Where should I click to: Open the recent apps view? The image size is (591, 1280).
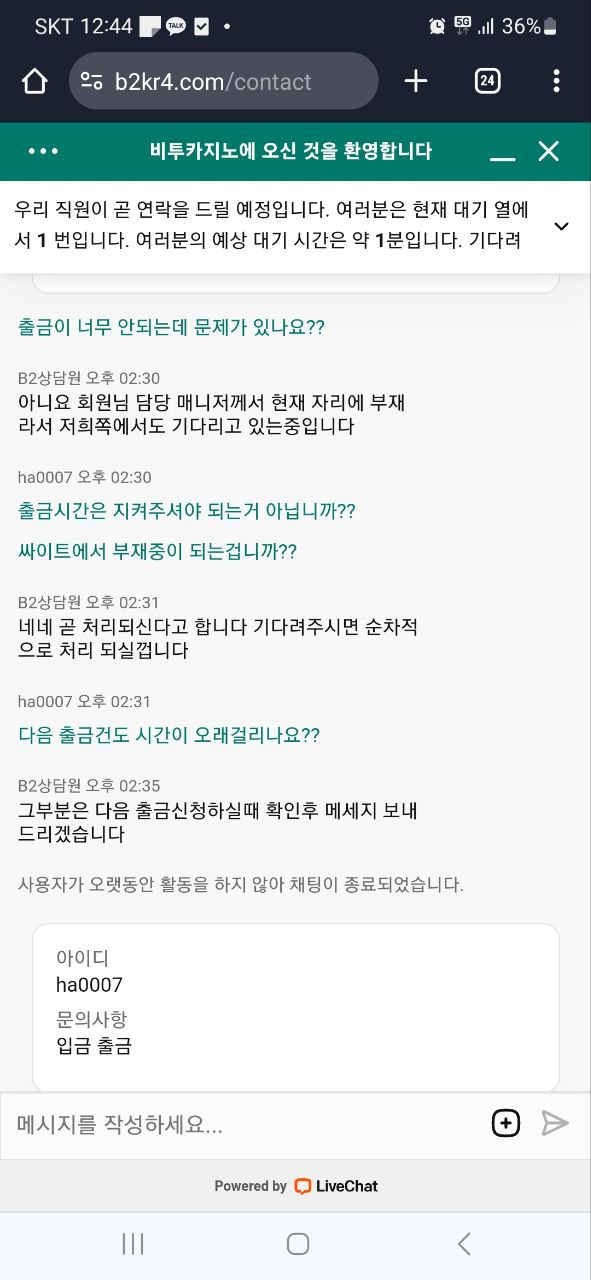133,1243
